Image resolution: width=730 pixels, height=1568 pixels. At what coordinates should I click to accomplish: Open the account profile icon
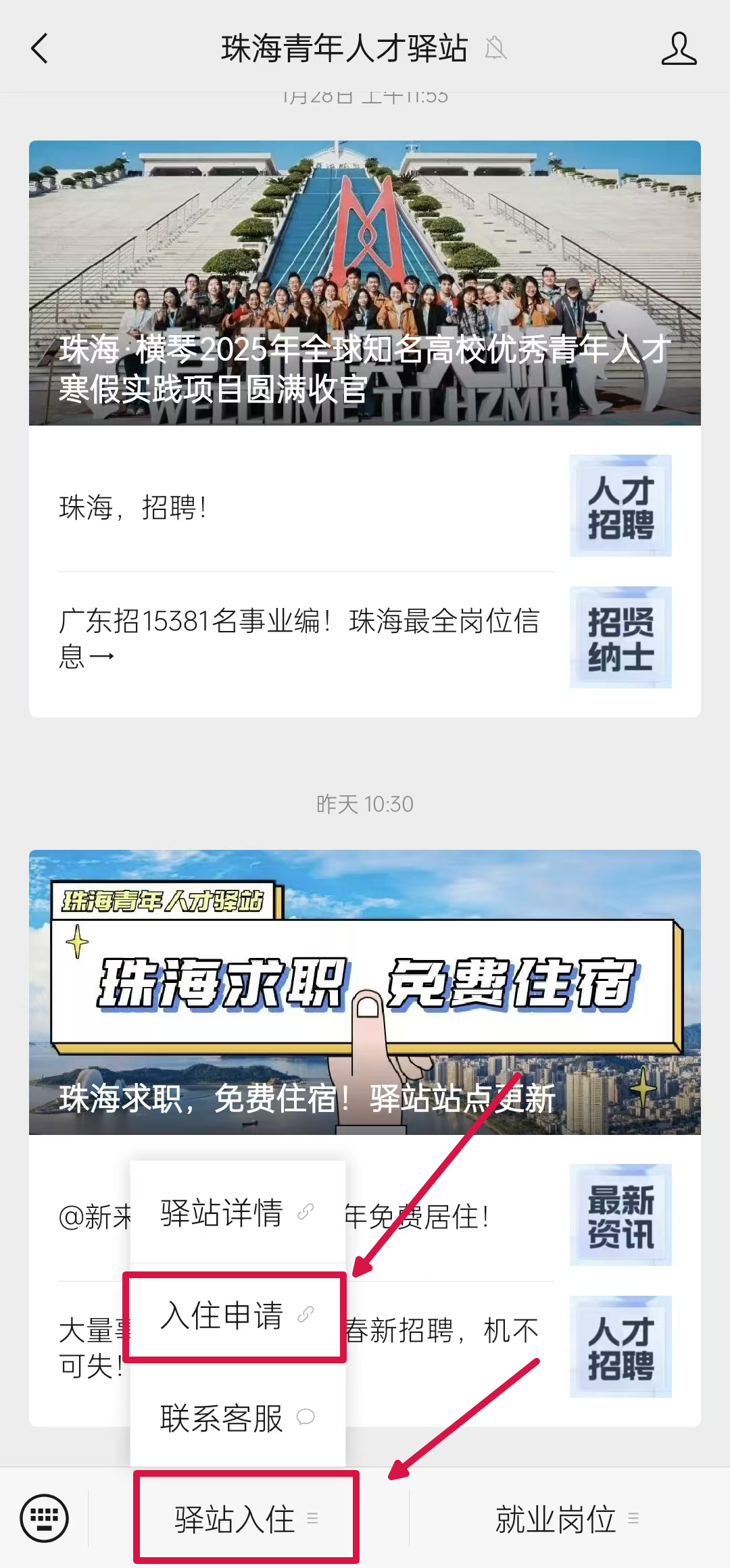click(x=678, y=49)
